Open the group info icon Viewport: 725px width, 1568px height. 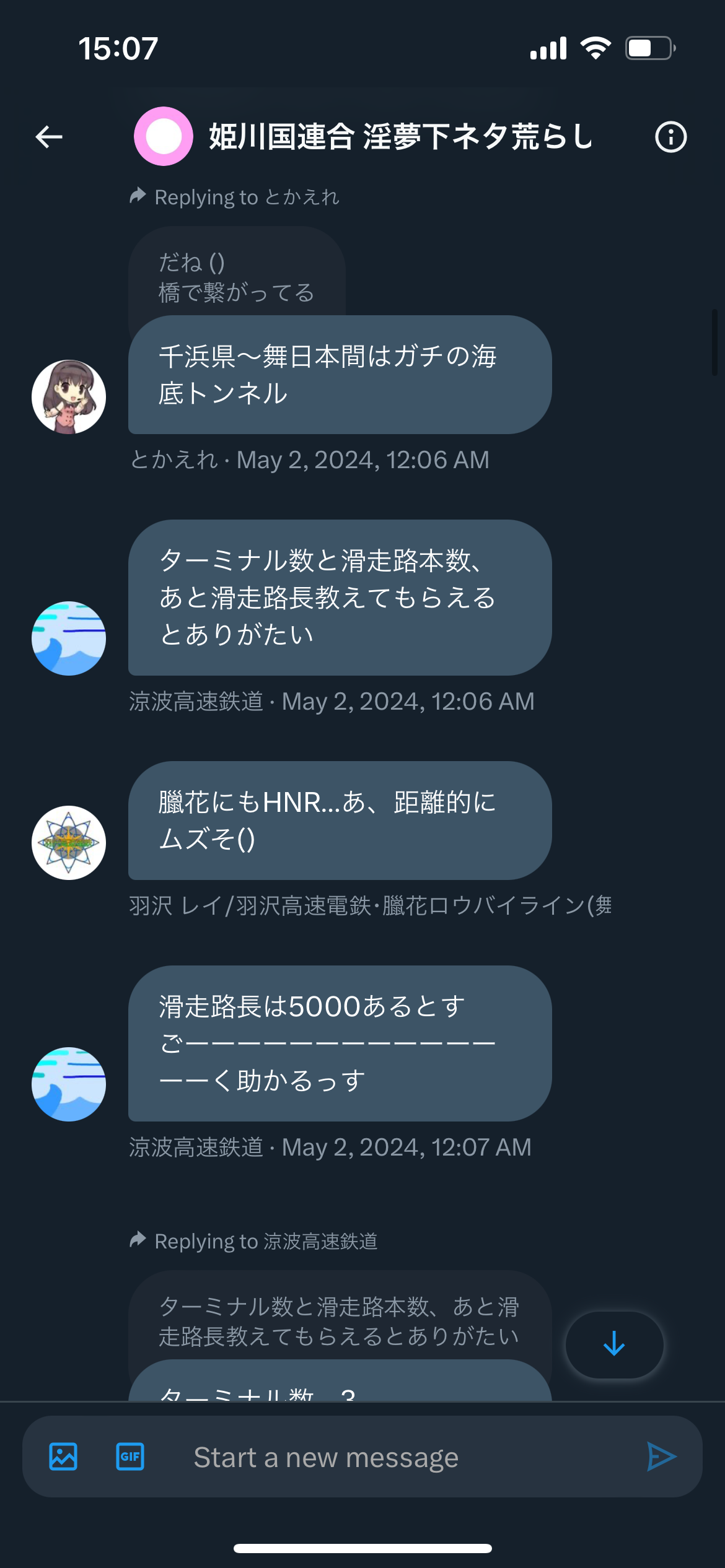point(671,137)
